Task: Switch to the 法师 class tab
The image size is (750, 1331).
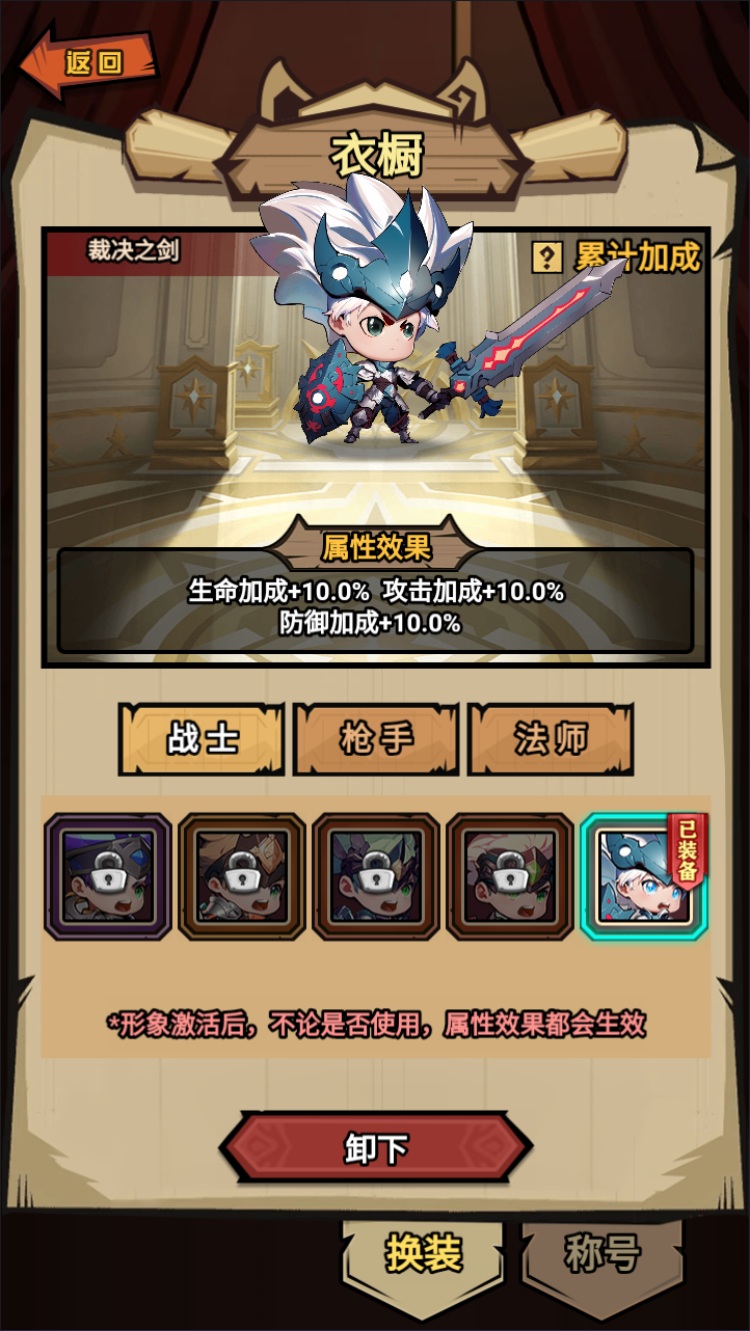Action: click(551, 740)
